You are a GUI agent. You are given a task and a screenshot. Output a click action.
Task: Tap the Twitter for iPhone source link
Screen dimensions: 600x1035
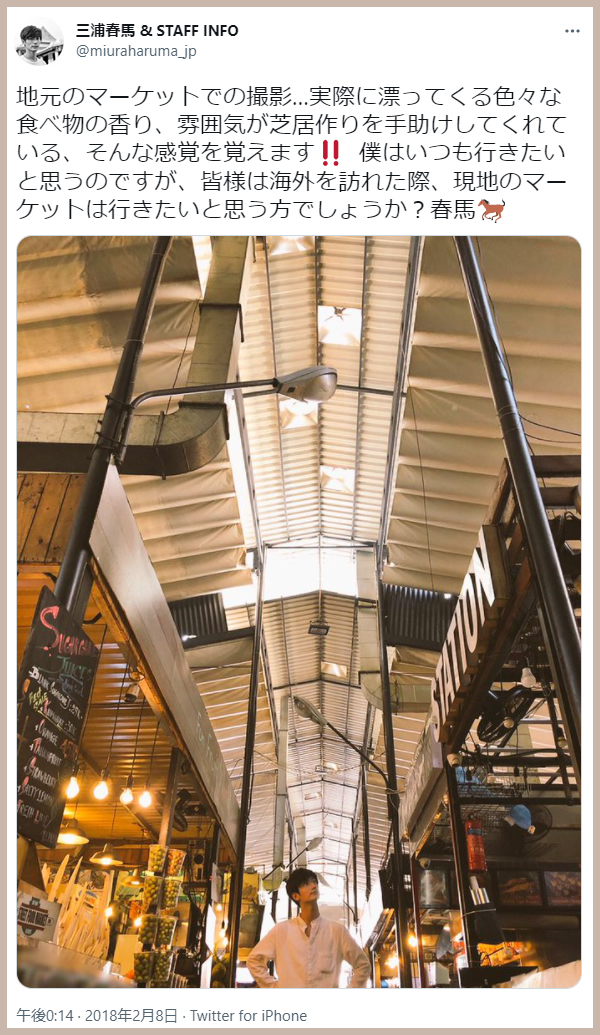click(249, 1015)
